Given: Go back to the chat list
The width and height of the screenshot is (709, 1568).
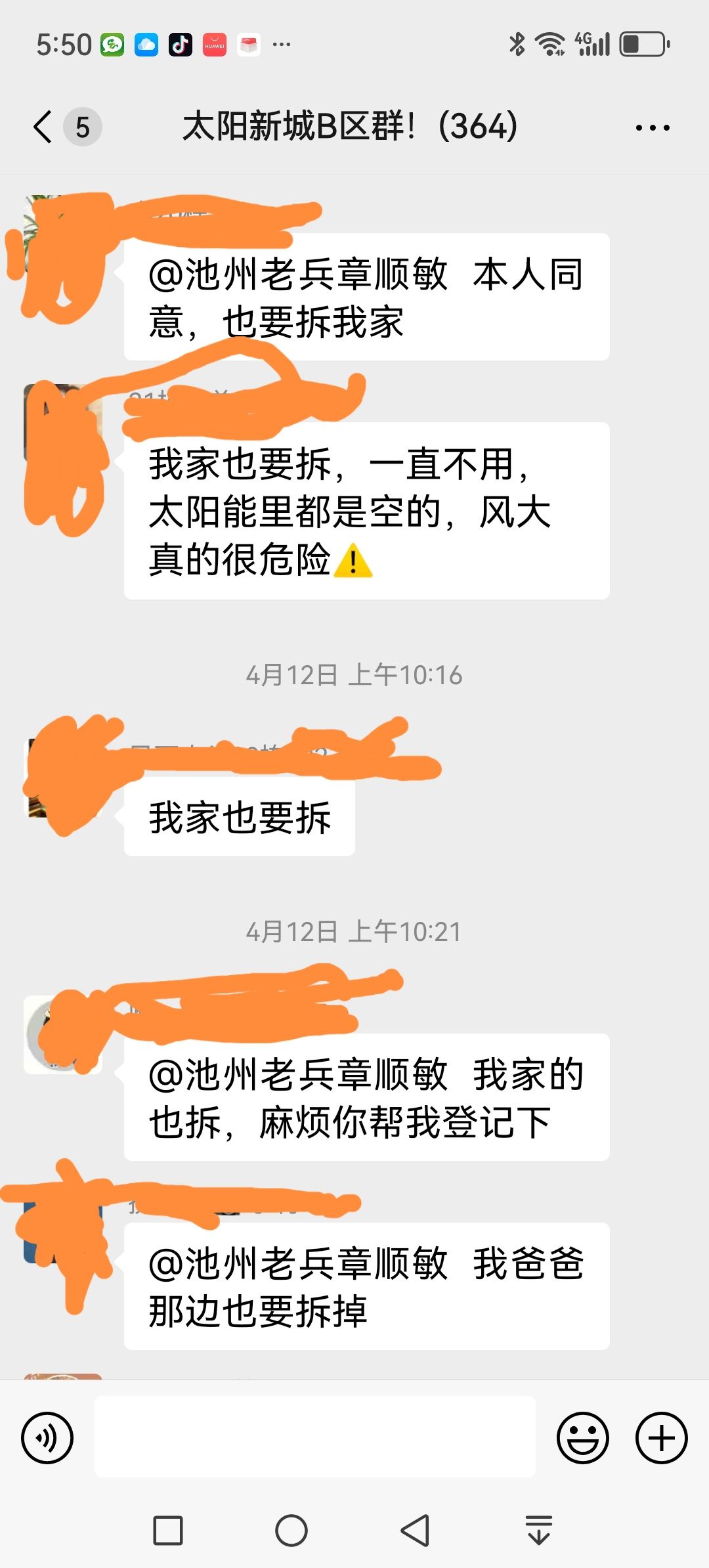Looking at the screenshot, I should [43, 127].
